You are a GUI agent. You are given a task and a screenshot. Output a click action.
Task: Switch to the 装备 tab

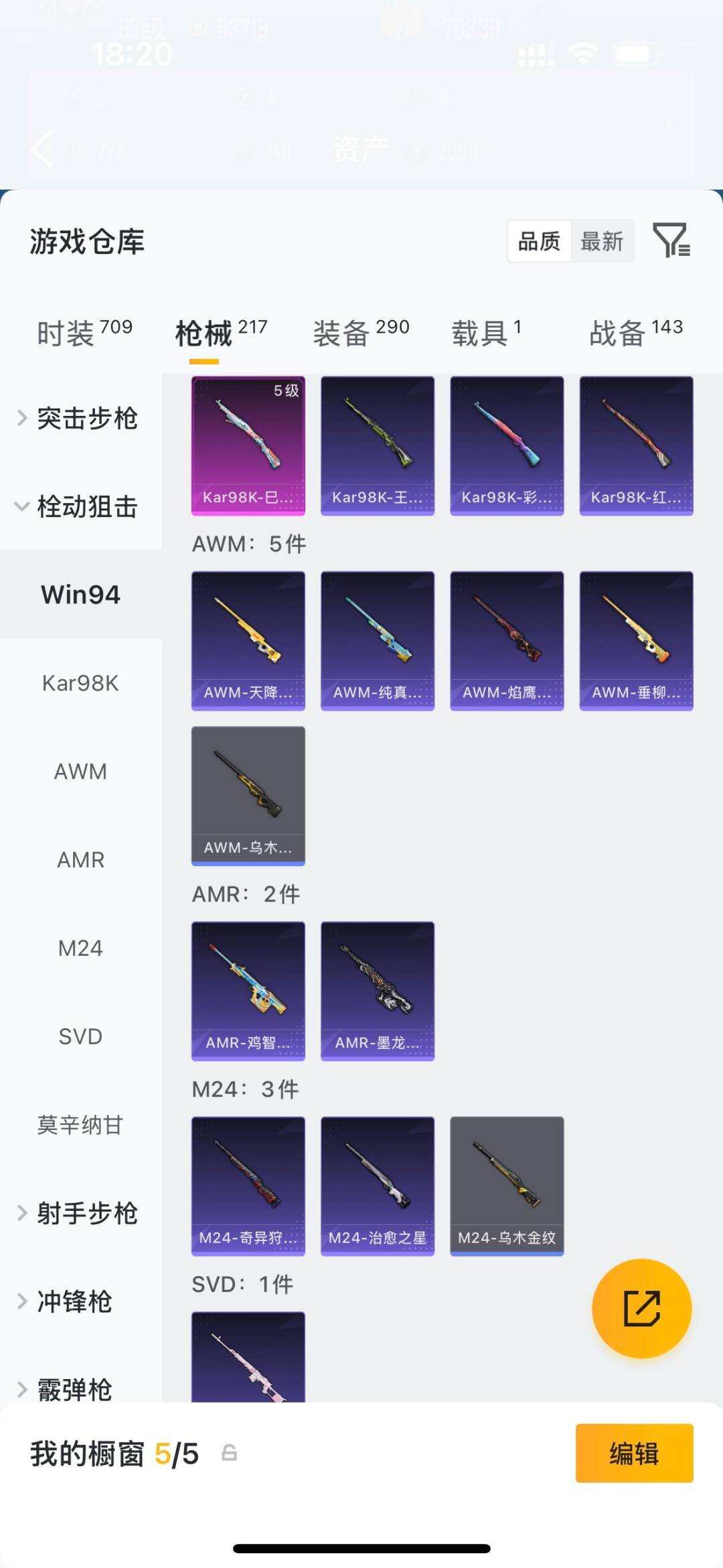tap(361, 333)
